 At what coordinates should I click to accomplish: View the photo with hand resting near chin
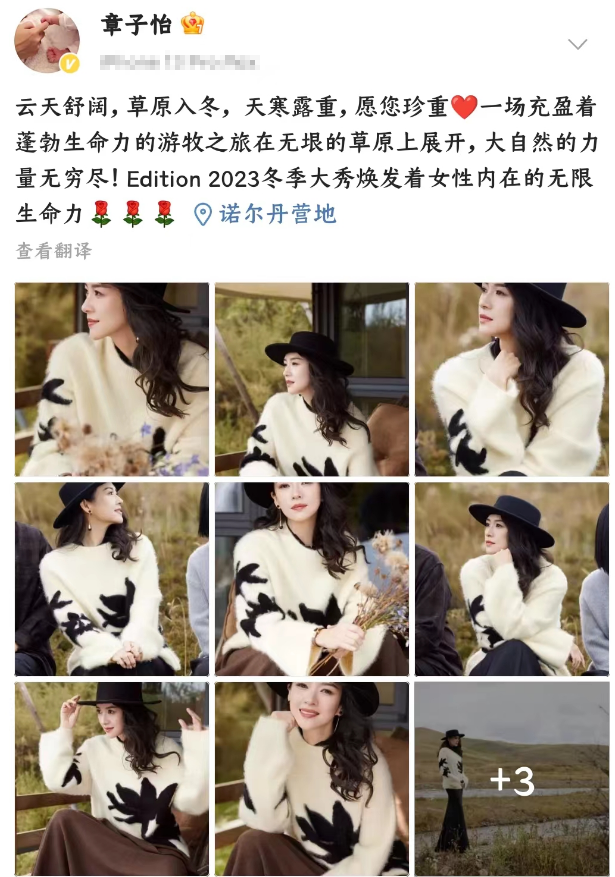[x=511, y=379]
